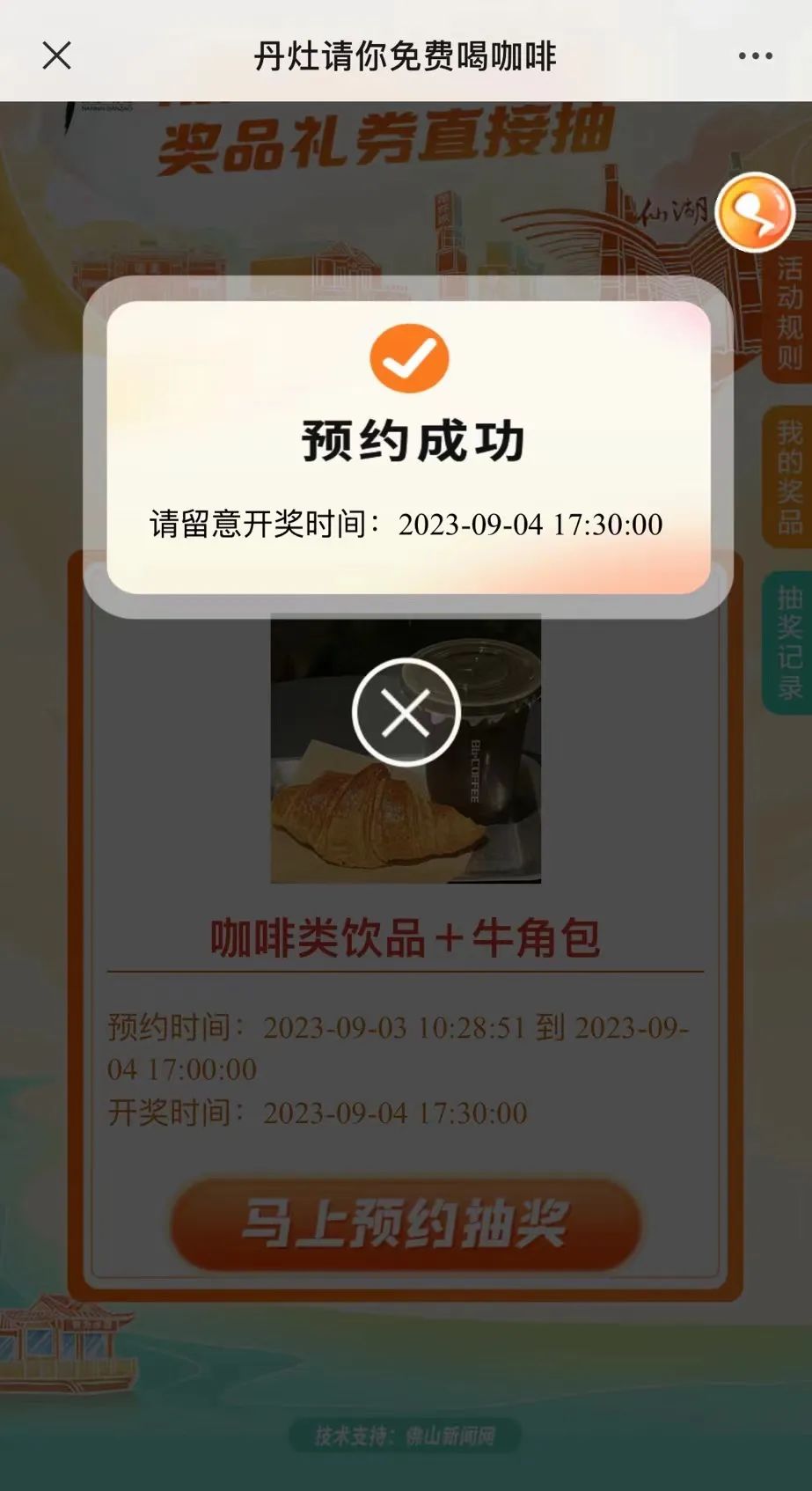Open the three-dot overflow menu
The image size is (812, 1491).
tap(755, 55)
